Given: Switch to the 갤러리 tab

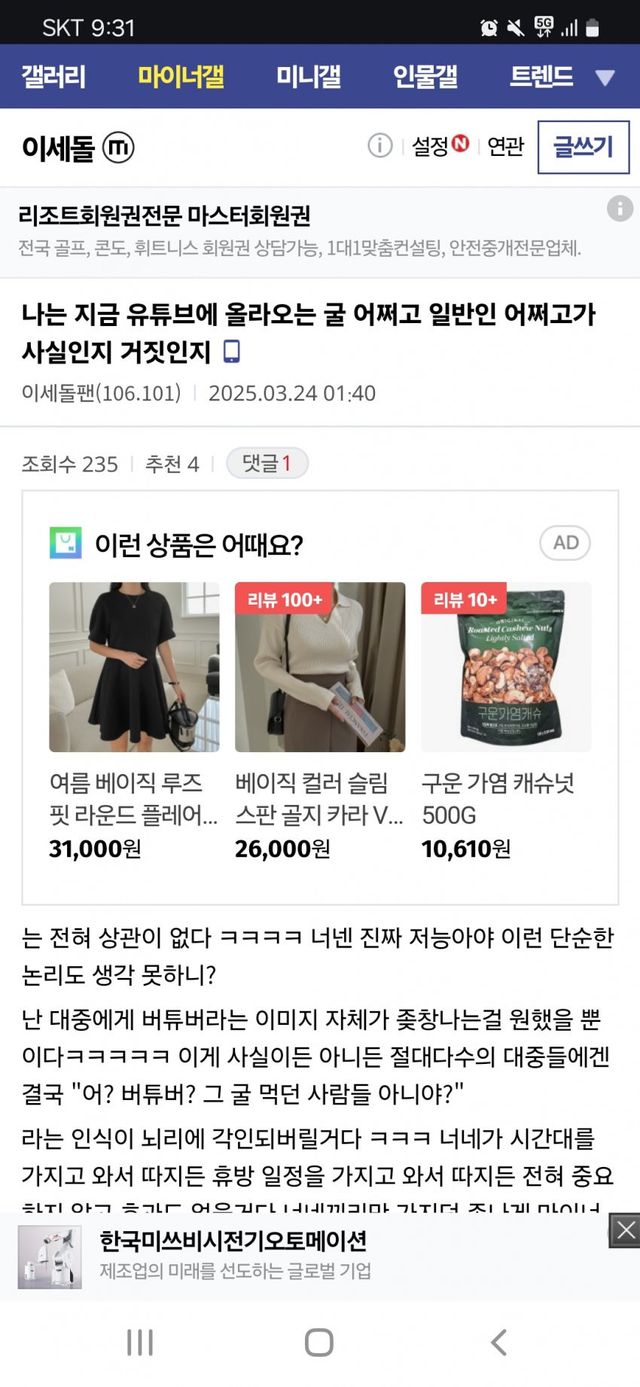Looking at the screenshot, I should [x=53, y=77].
